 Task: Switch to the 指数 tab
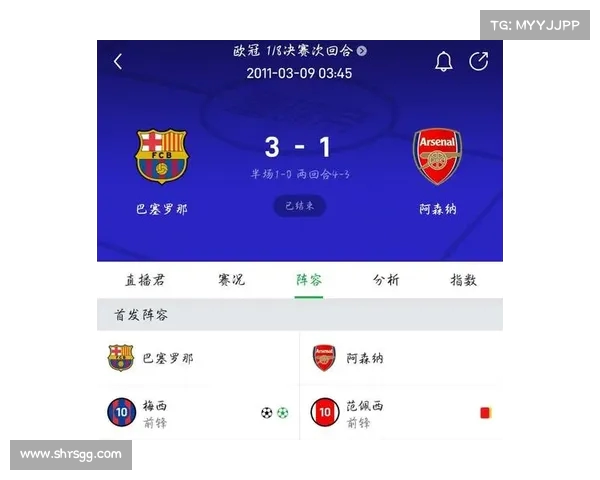463,281
